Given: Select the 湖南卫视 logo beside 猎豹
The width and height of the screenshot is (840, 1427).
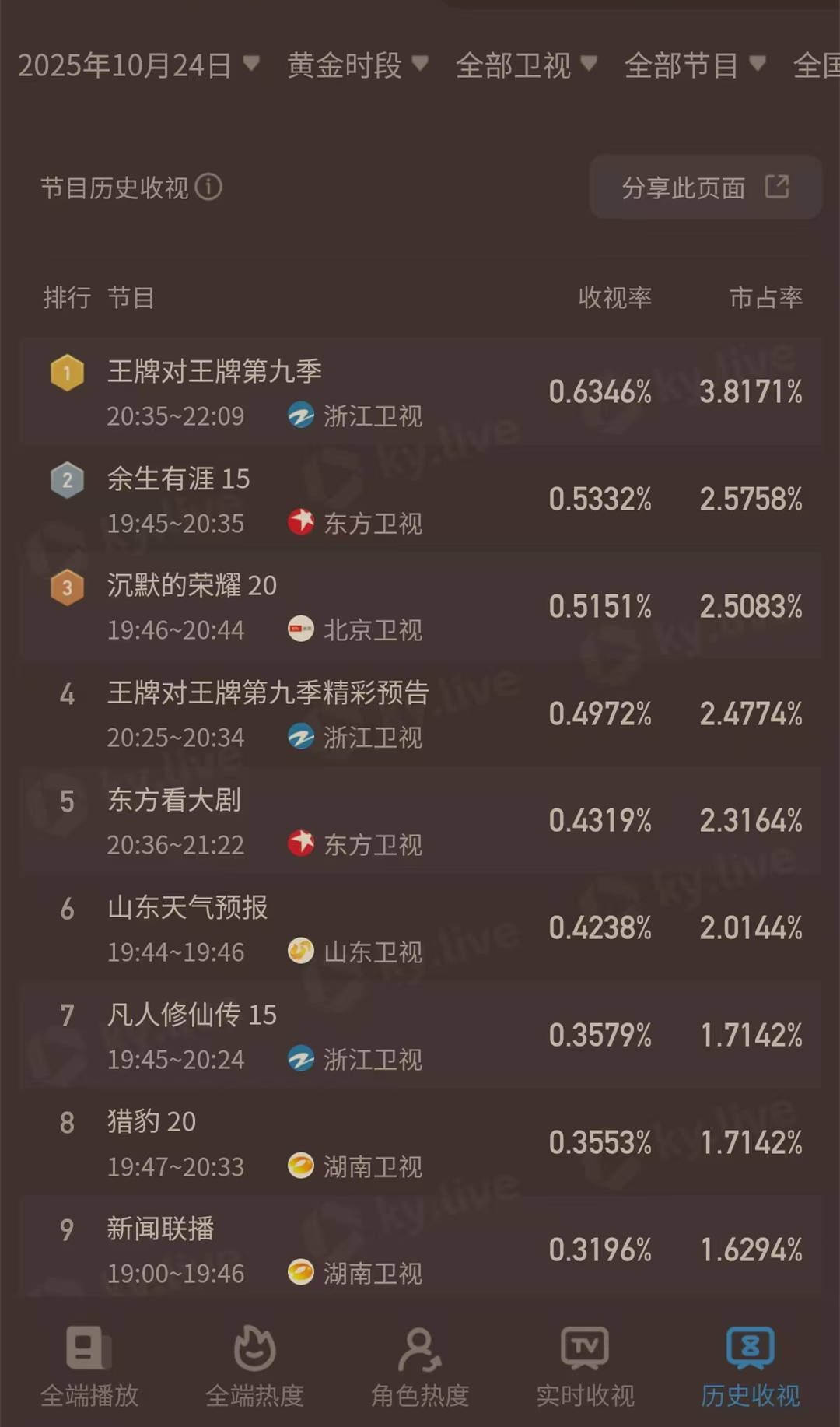Looking at the screenshot, I should [303, 1166].
